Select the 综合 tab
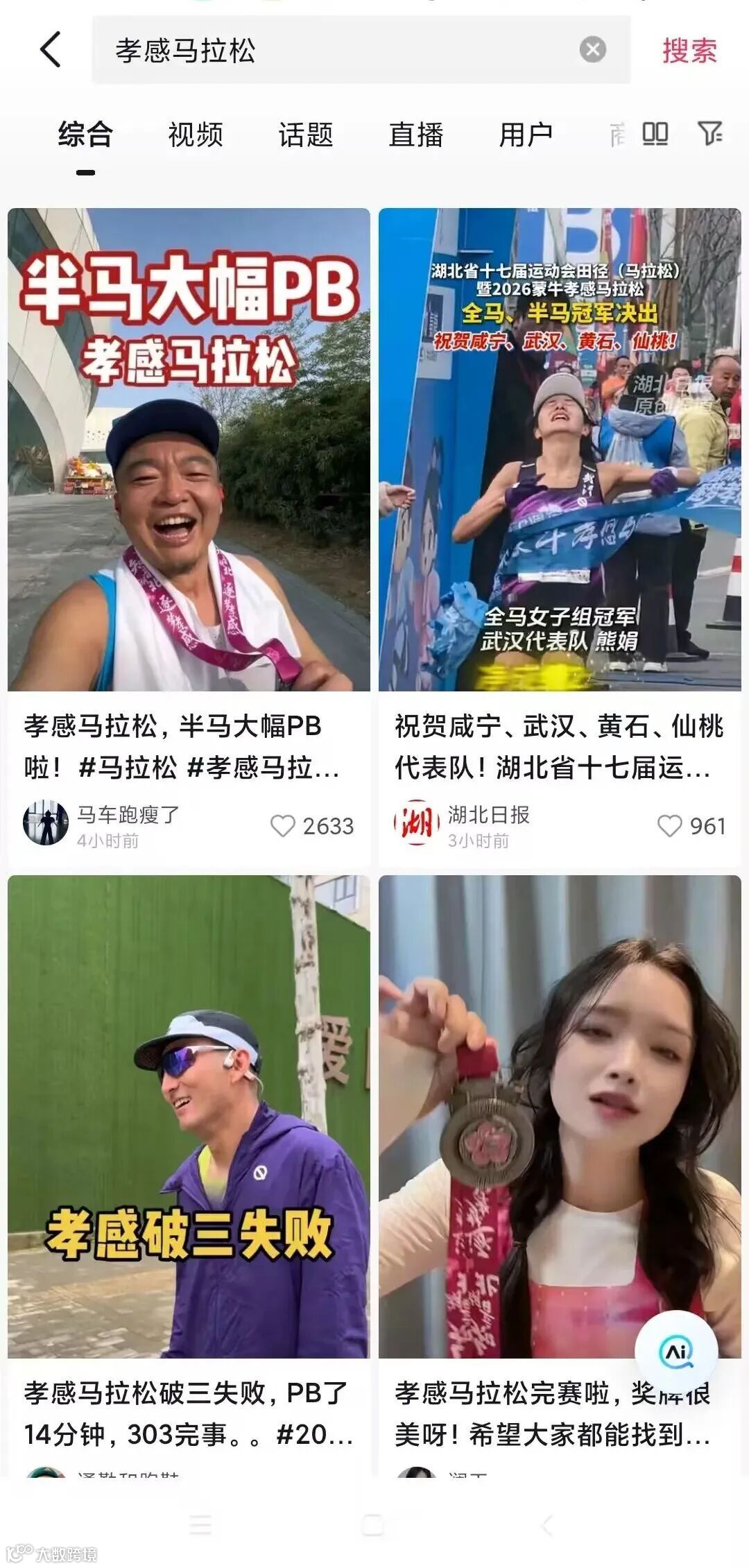Viewport: 749px width, 1568px height. click(85, 135)
